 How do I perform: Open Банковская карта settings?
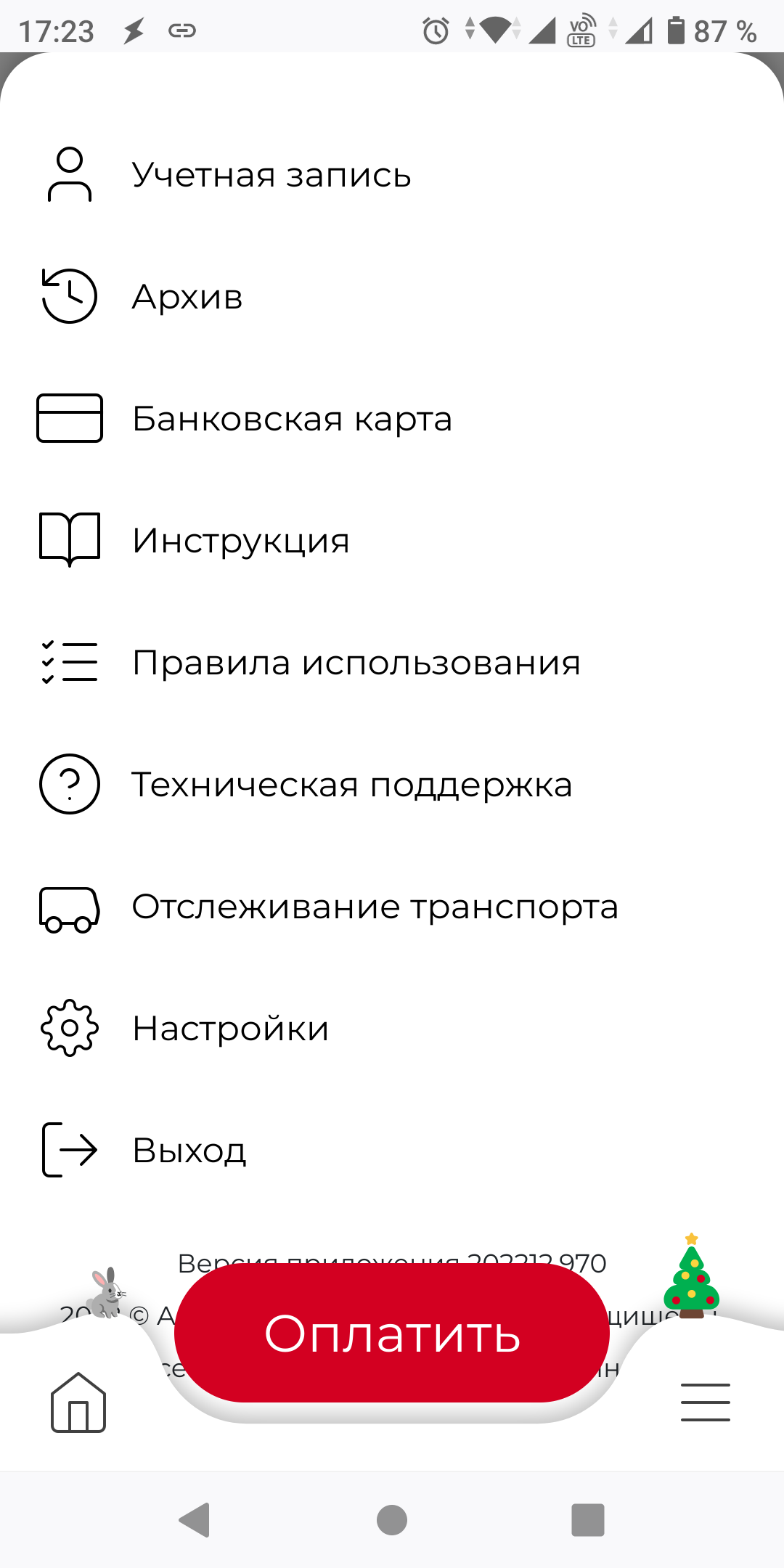(292, 419)
